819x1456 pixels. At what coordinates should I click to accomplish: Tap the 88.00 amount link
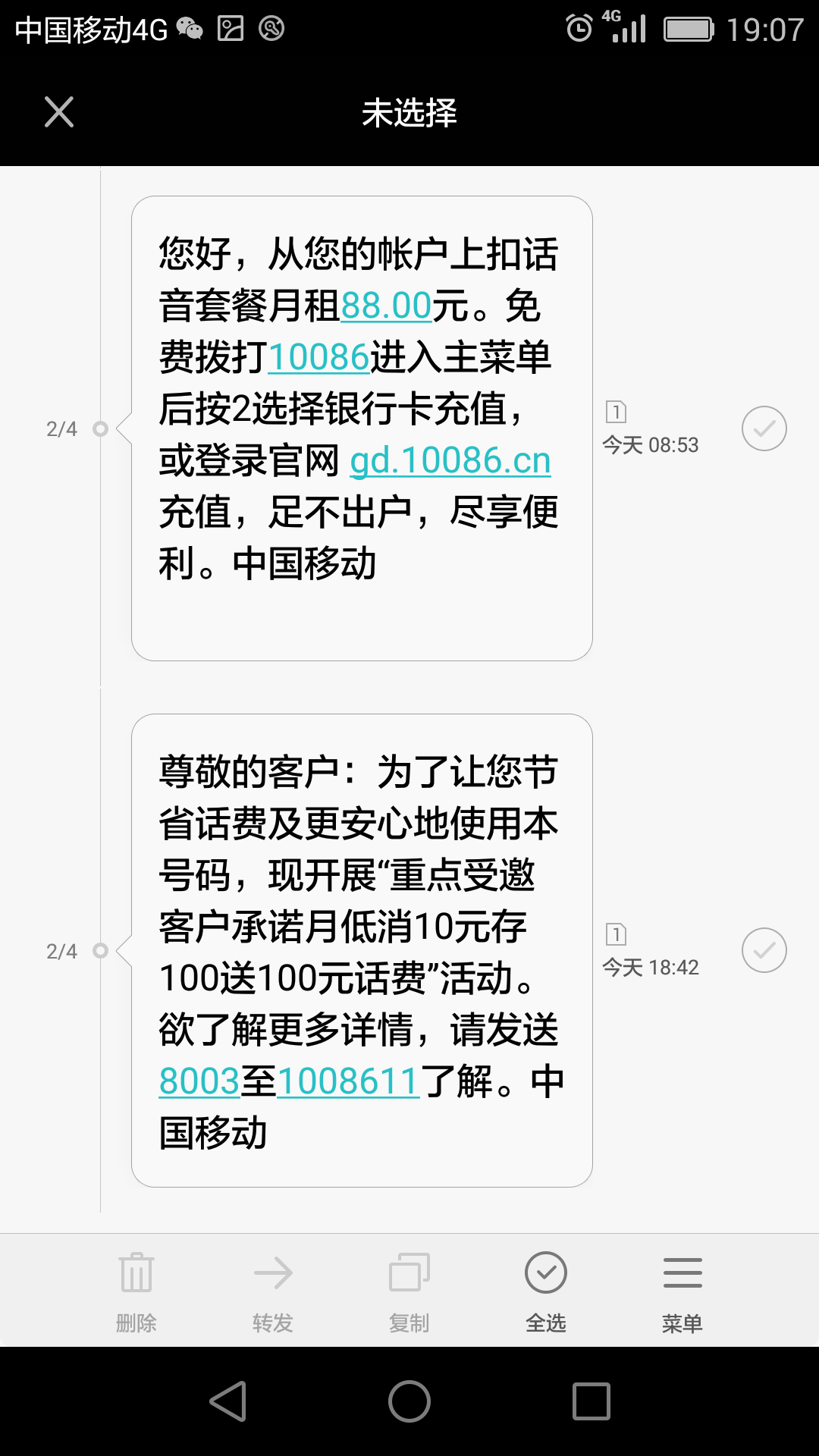(x=386, y=306)
